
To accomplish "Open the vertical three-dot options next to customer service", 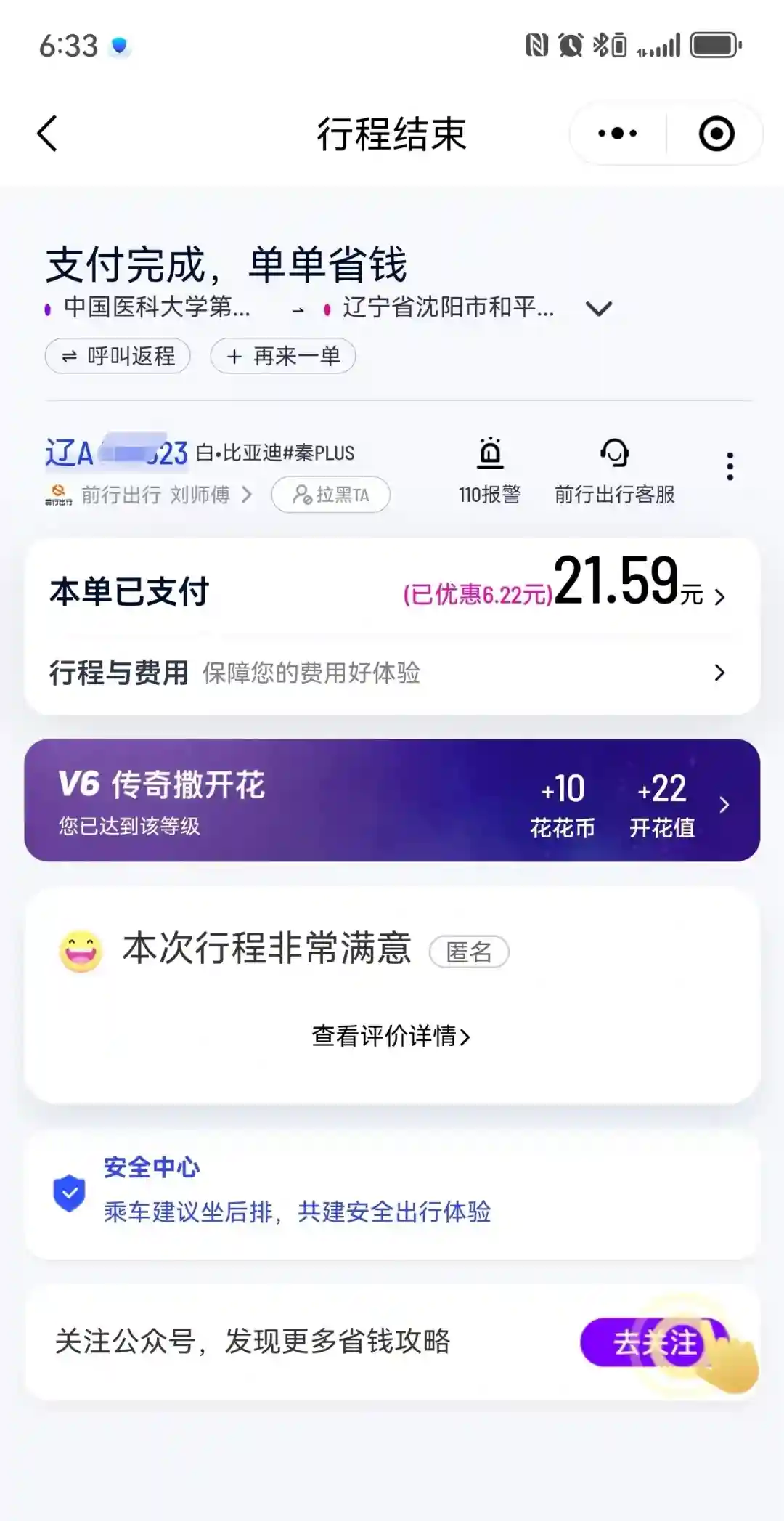I will pyautogui.click(x=730, y=466).
